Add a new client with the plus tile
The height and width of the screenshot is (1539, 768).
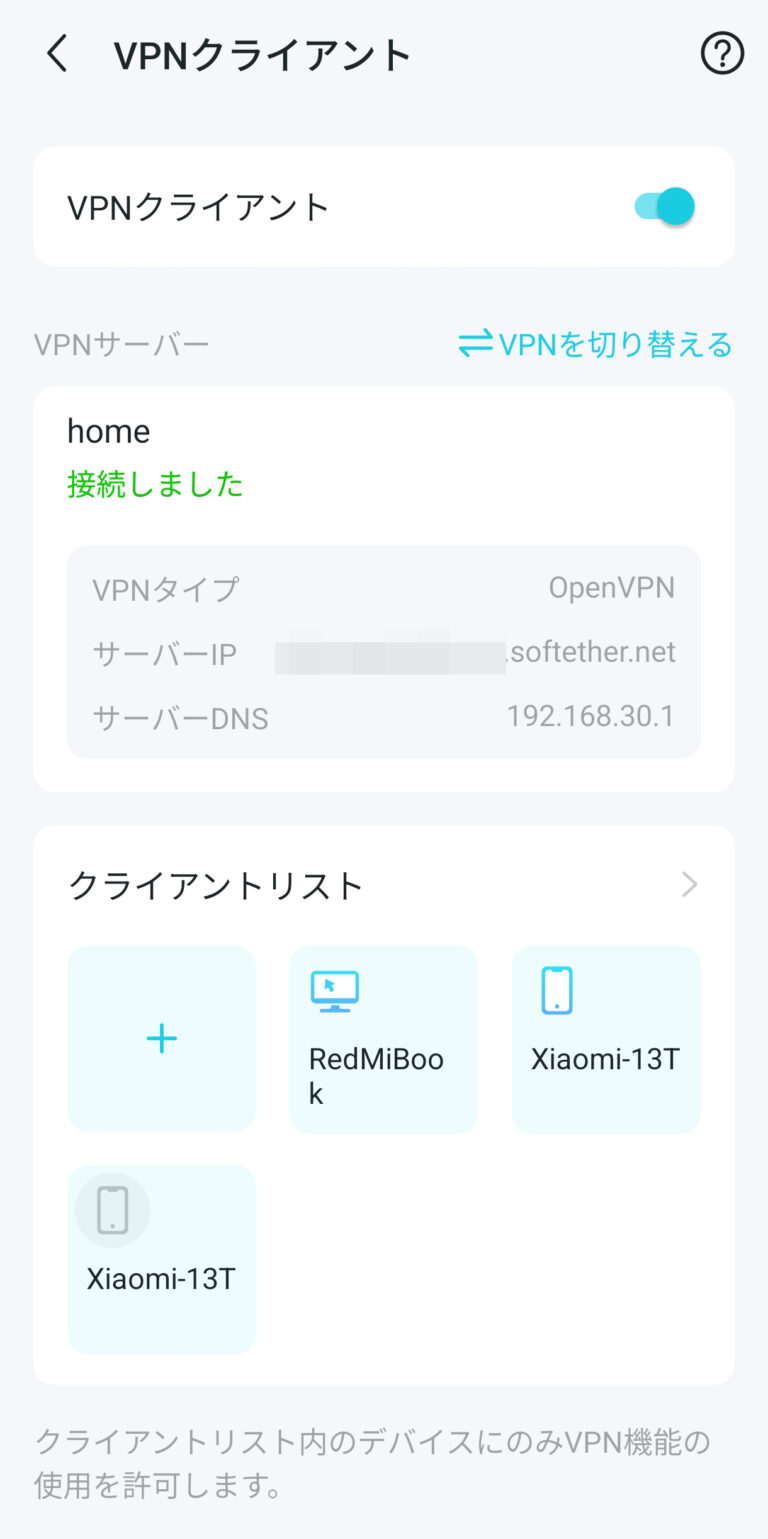pos(161,1038)
